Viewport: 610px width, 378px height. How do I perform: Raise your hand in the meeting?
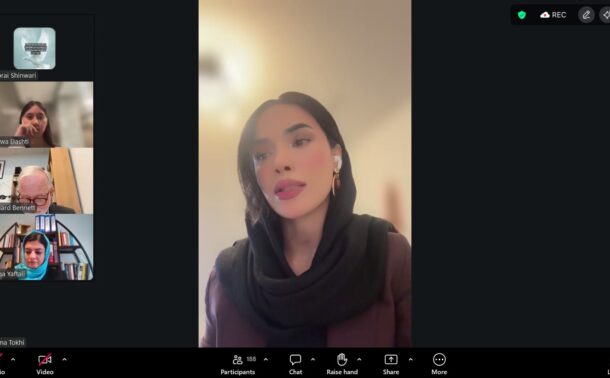coord(342,364)
